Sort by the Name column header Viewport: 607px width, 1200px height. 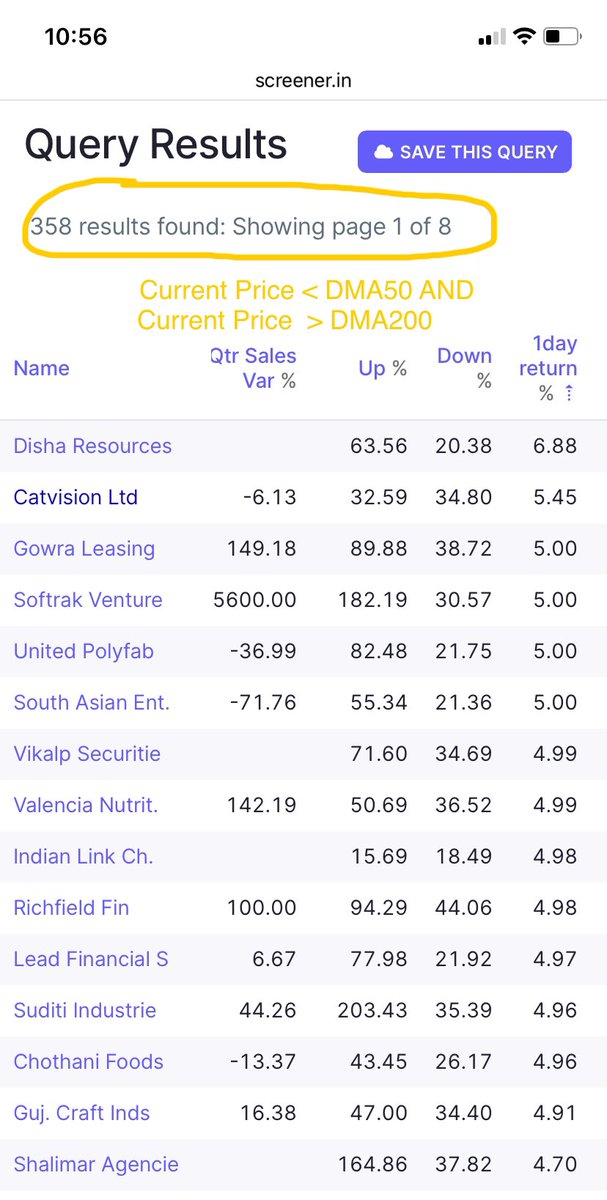pyautogui.click(x=41, y=368)
